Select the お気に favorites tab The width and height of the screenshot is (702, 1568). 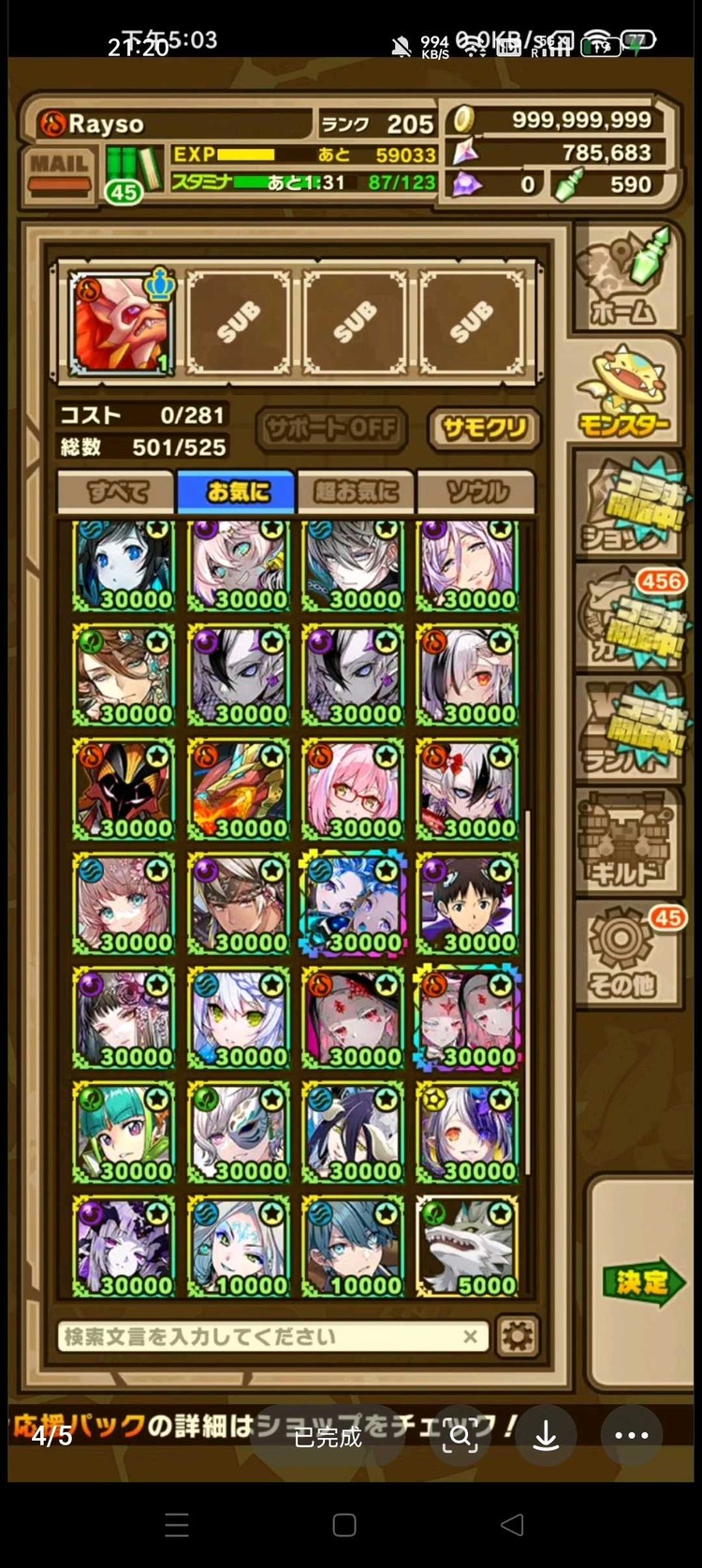click(237, 491)
